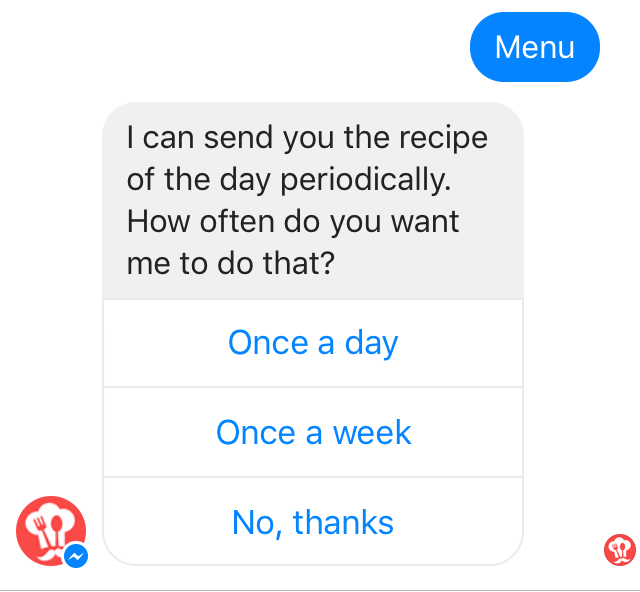Open the recipe bot's profile avatar
The width and height of the screenshot is (640, 592).
50,531
